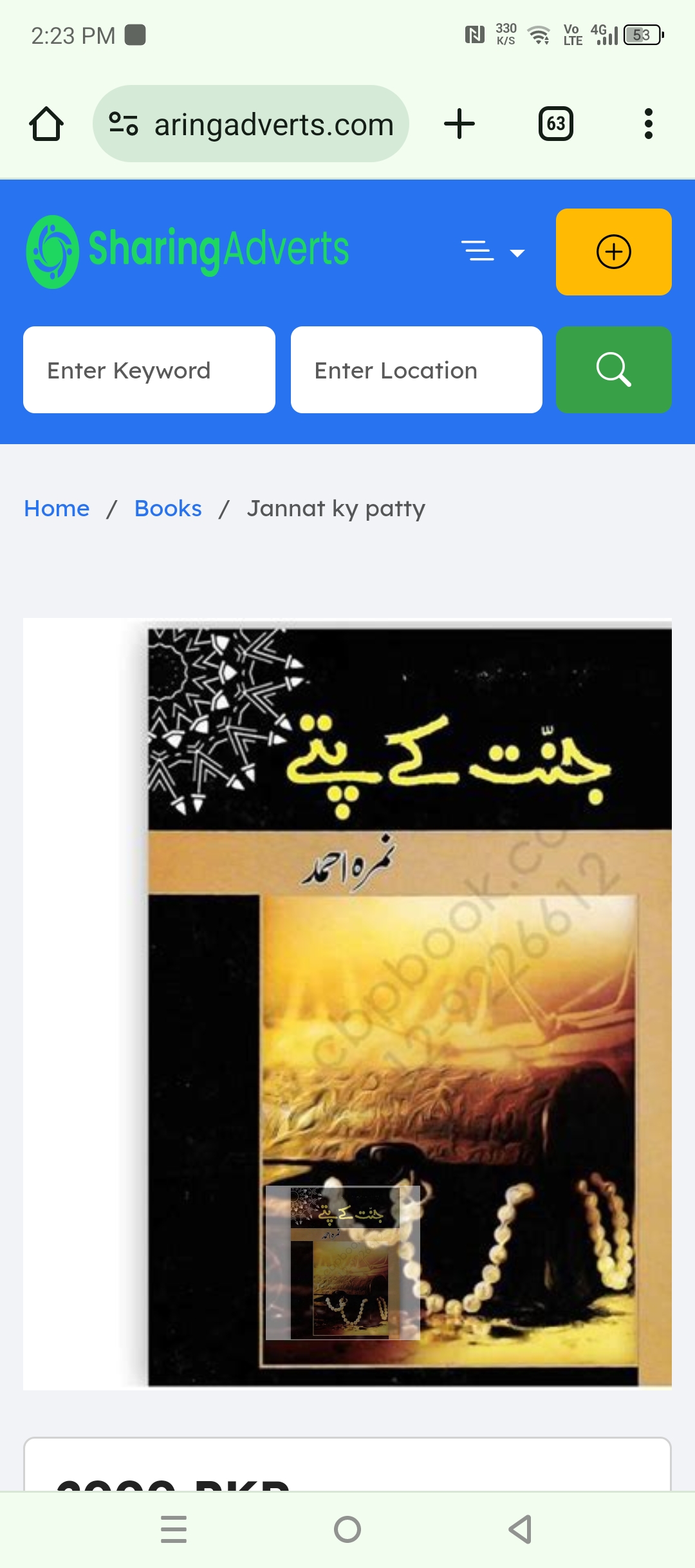Open the tab switcher showing 63 tabs
The height and width of the screenshot is (1568, 695).
pos(555,124)
